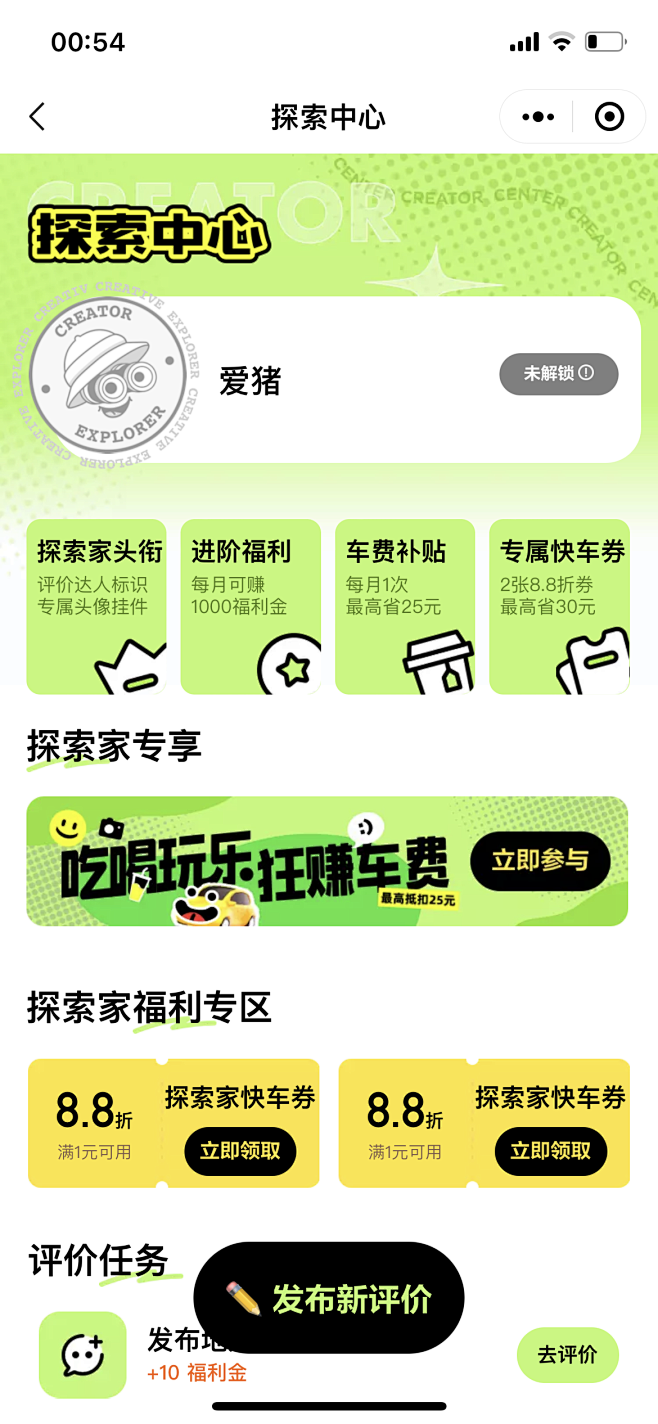Viewport: 658px width, 1424px height.
Task: Tap the 未解锁 status badge
Action: (558, 374)
